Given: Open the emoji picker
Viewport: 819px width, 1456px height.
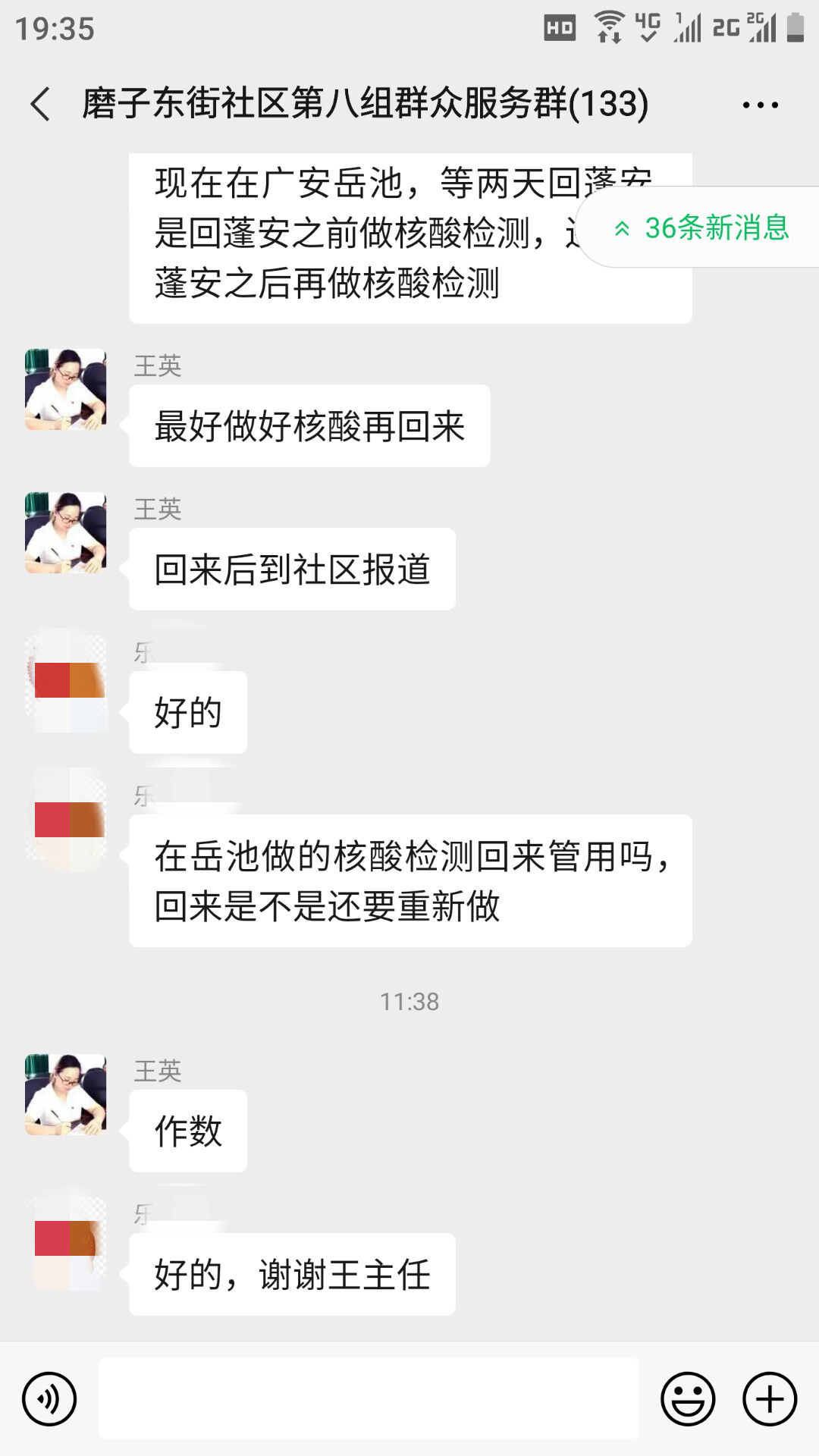Looking at the screenshot, I should point(688,1398).
